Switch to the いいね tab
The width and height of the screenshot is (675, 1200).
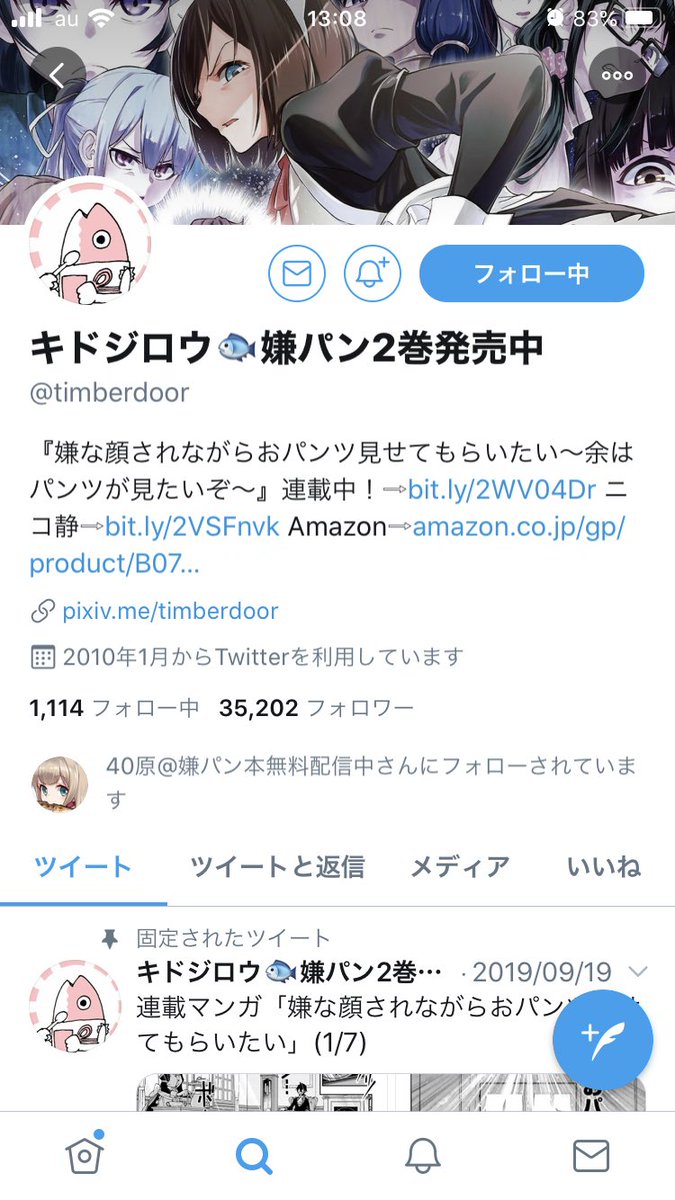[602, 866]
